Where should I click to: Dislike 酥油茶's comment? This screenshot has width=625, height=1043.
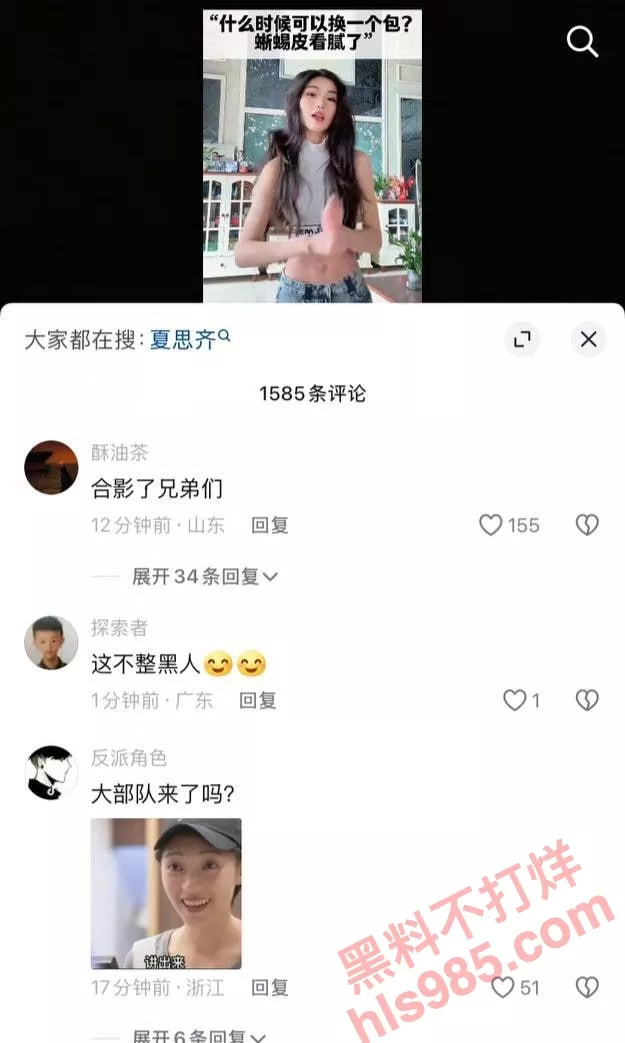coord(587,525)
